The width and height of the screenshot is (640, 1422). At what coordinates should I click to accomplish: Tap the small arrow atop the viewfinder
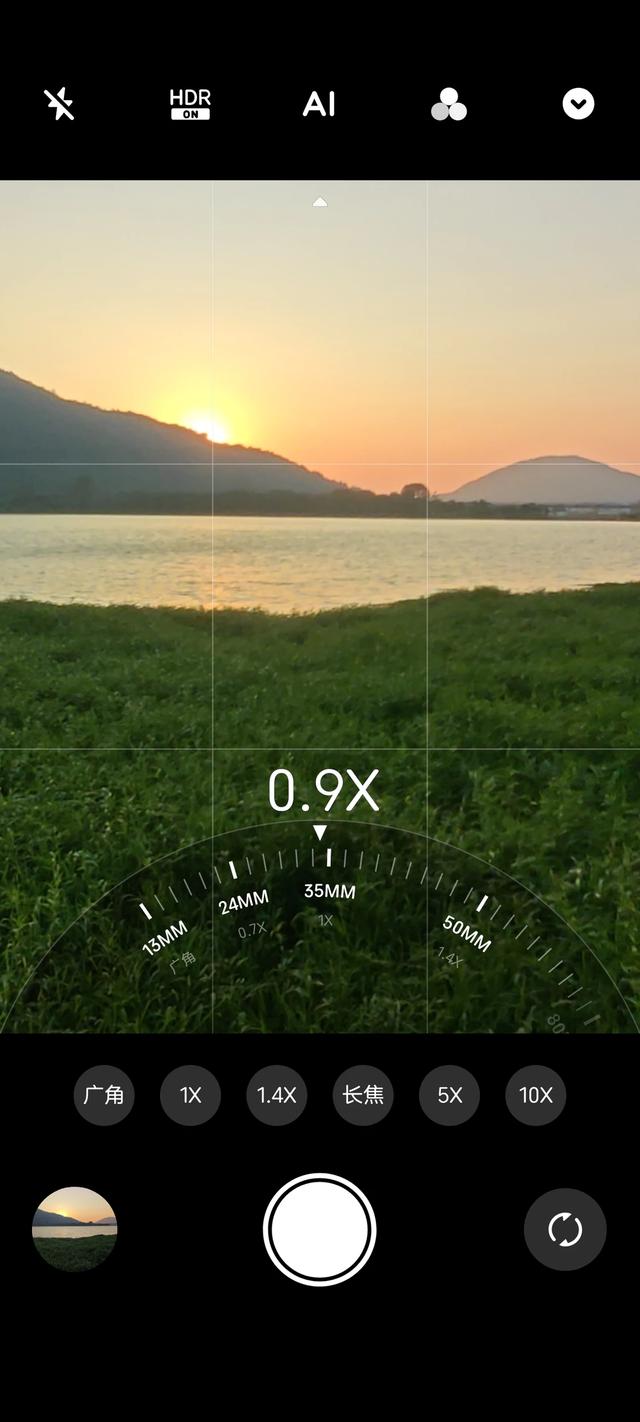tap(320, 202)
